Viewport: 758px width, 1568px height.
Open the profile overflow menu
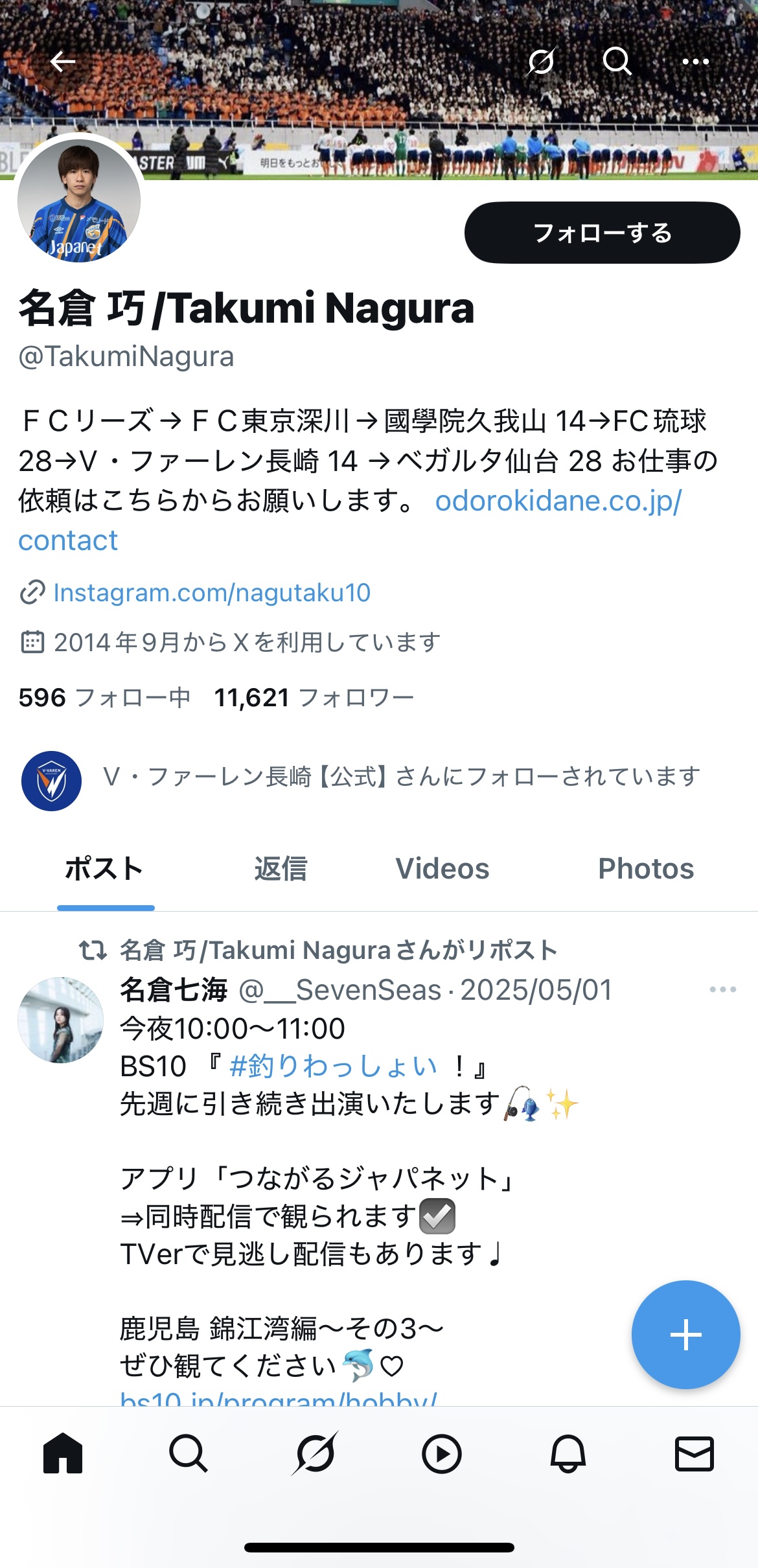click(x=695, y=62)
